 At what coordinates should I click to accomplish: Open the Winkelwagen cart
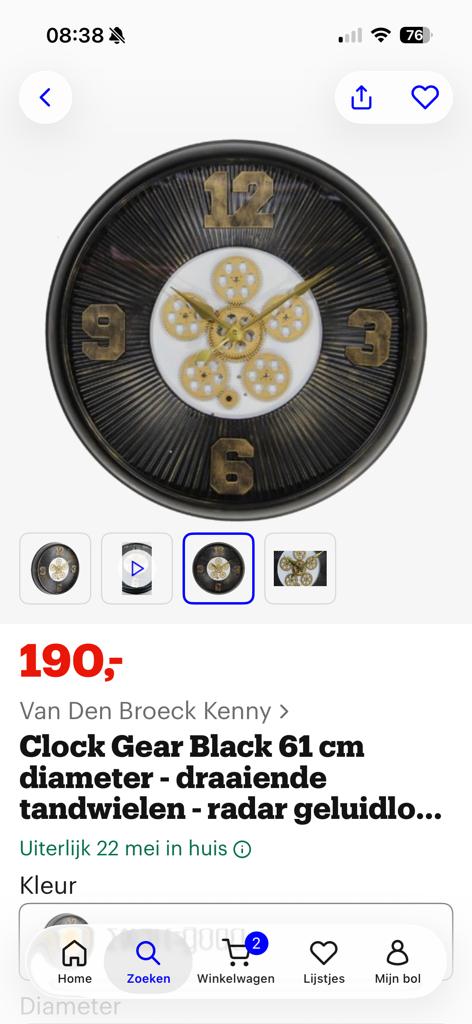click(x=236, y=962)
